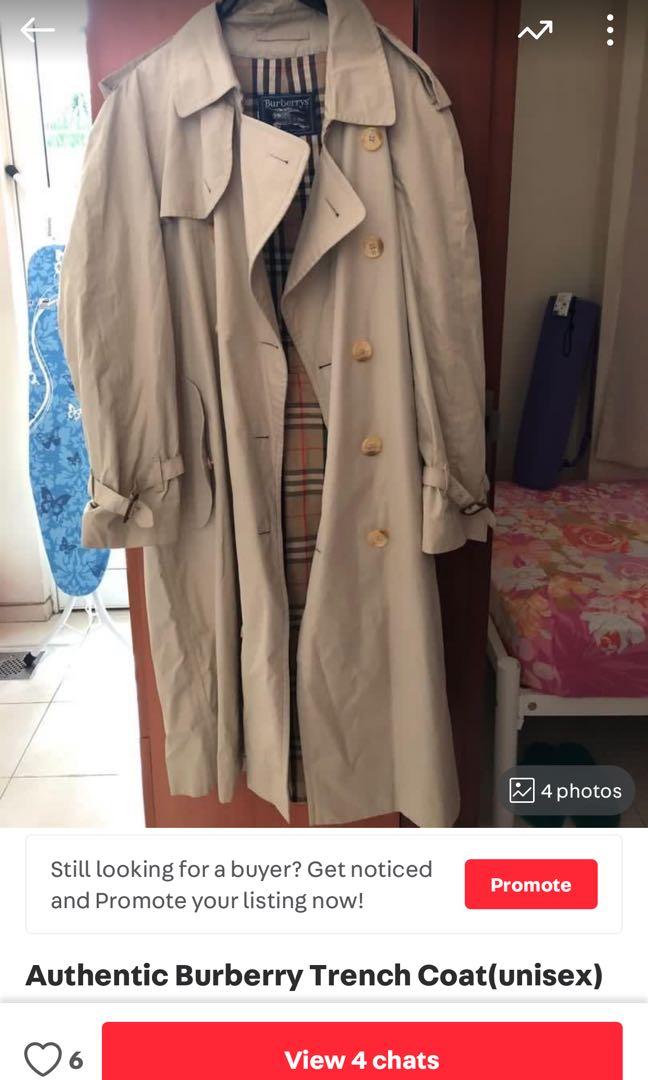
Task: Open the 4 photos gallery
Action: click(x=566, y=791)
